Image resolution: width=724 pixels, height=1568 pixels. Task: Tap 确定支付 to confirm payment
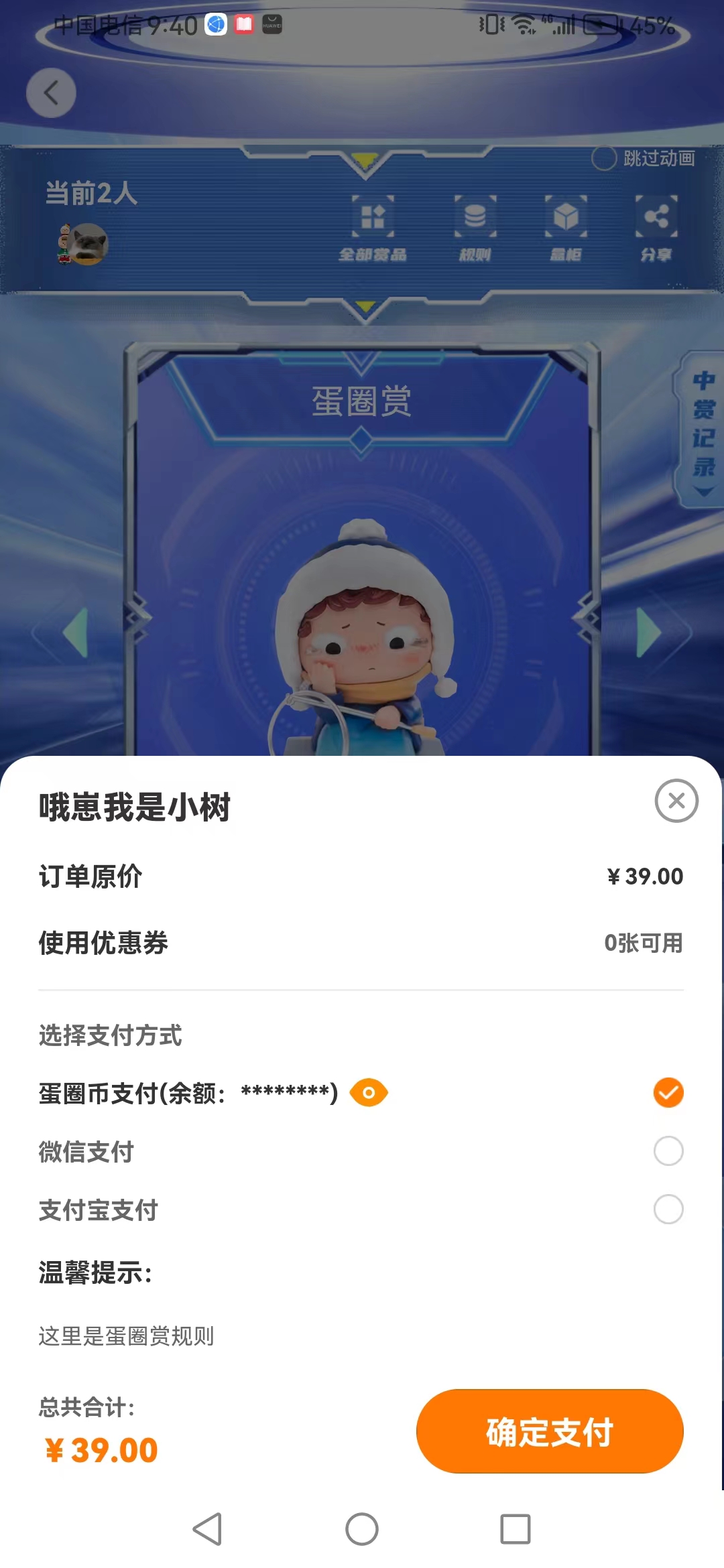[x=550, y=1431]
